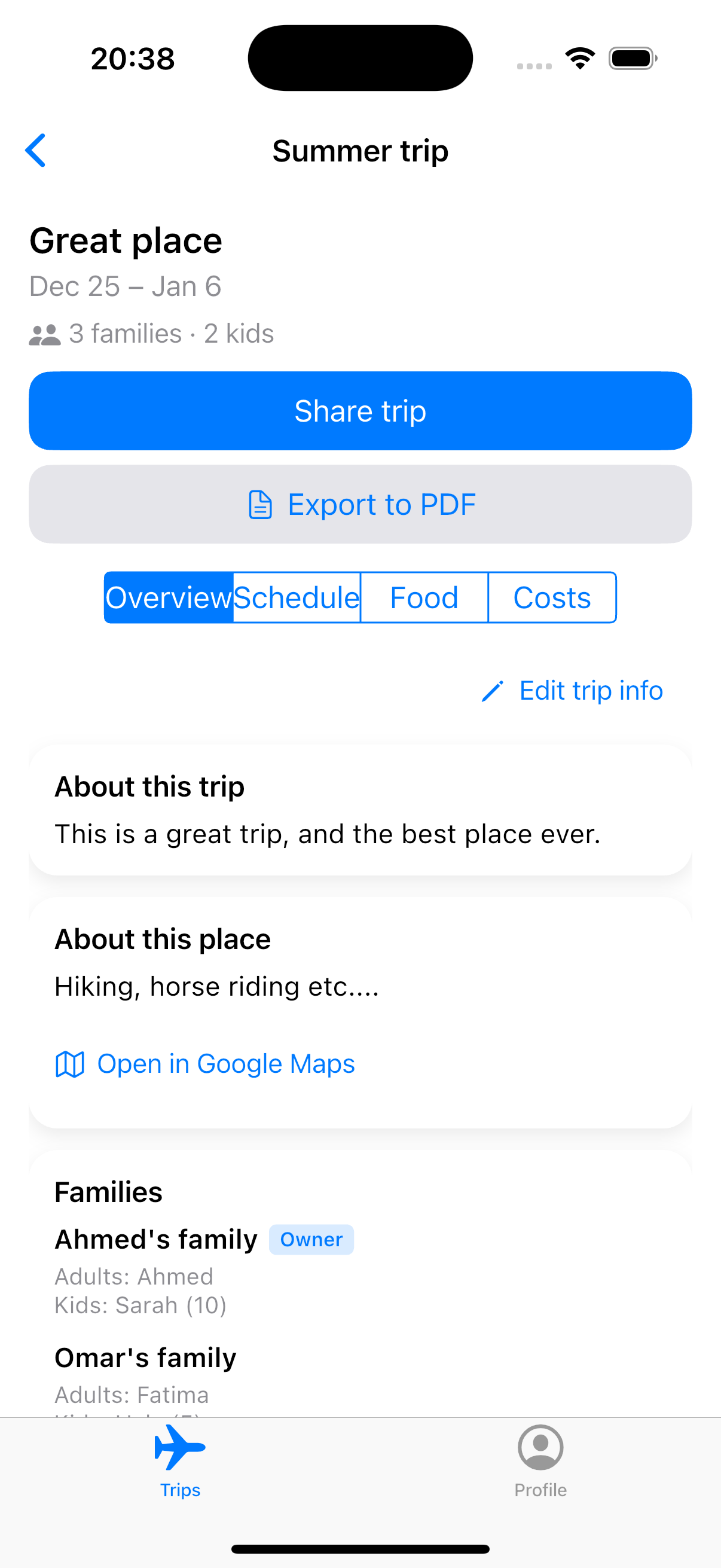Switch to the Schedule tab
The image size is (721, 1568).
pos(296,598)
